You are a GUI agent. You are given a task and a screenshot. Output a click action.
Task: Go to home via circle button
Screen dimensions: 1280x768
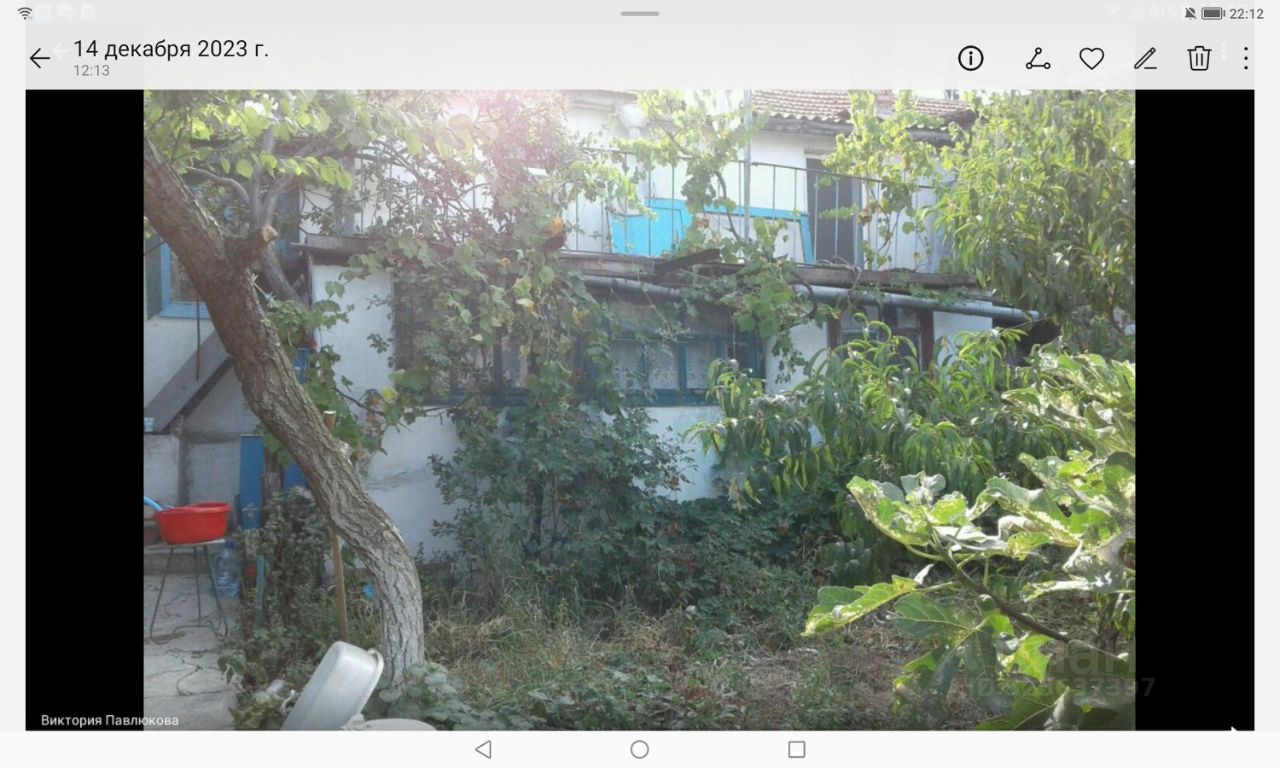point(640,749)
